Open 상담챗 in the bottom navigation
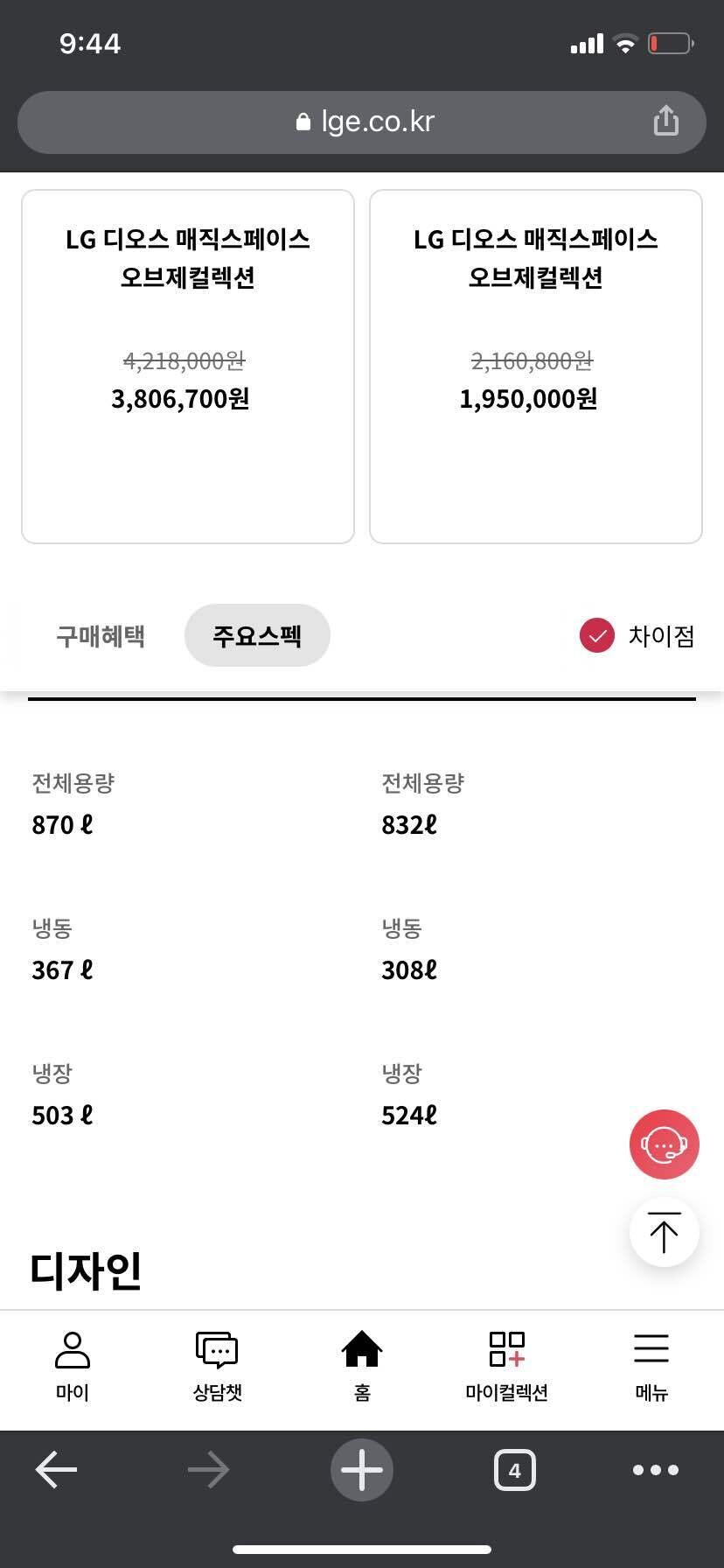 217,1367
